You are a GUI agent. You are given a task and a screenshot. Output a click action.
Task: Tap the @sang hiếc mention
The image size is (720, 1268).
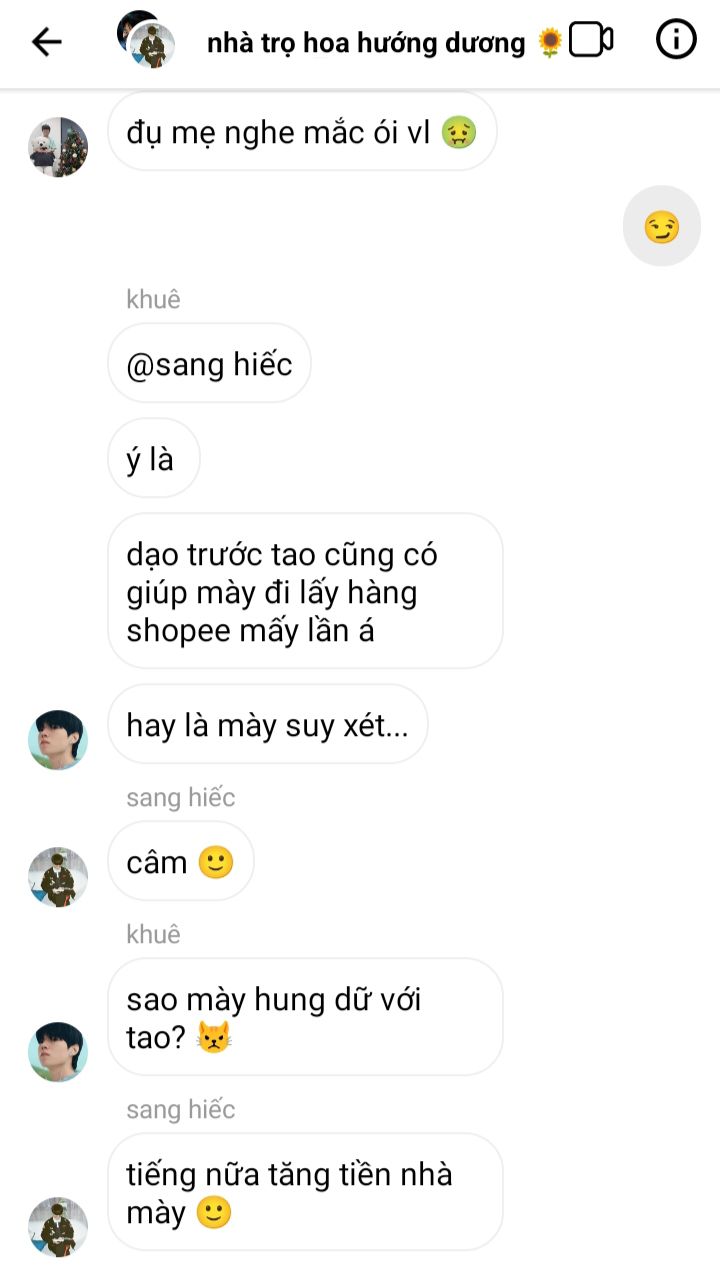tap(210, 364)
